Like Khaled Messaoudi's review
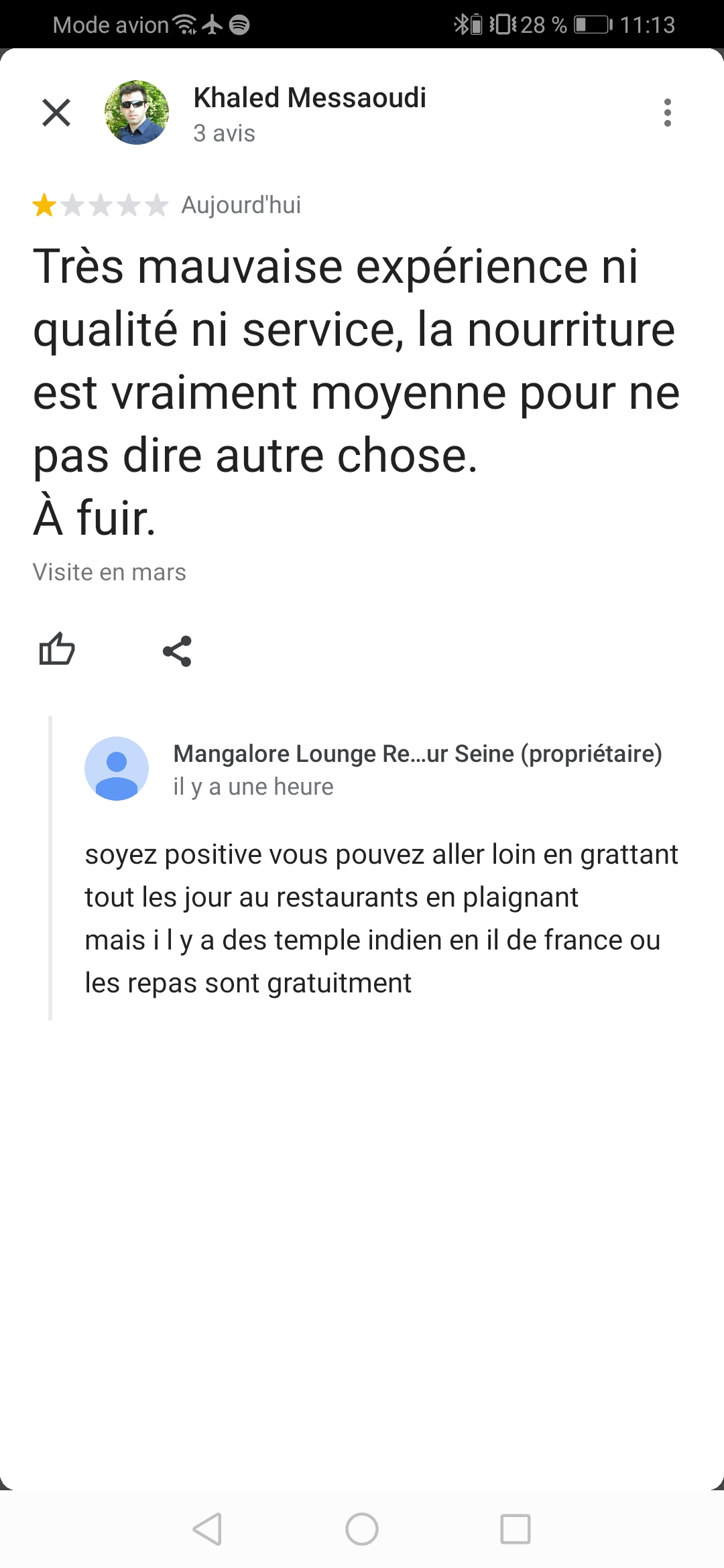The height and width of the screenshot is (1568, 724). pyautogui.click(x=57, y=650)
